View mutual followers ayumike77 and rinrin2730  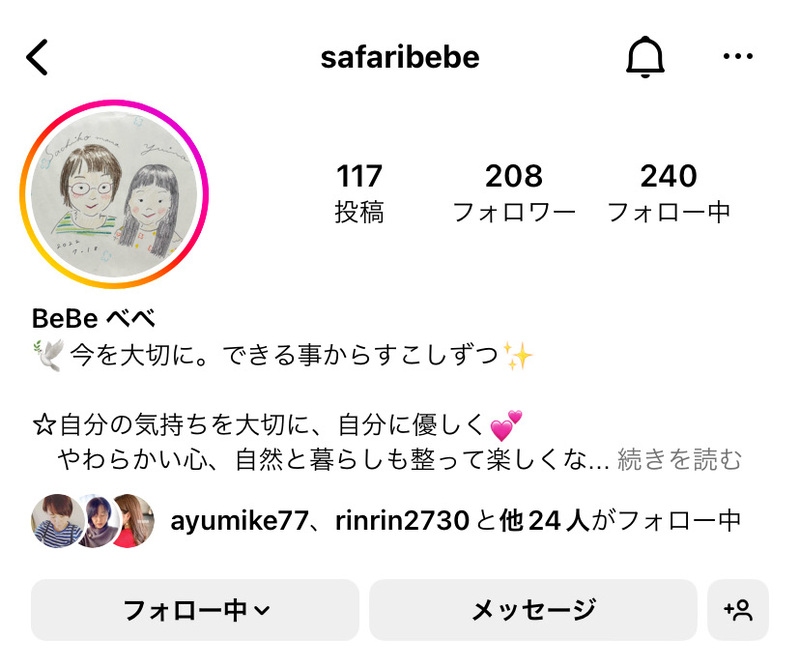[455, 520]
